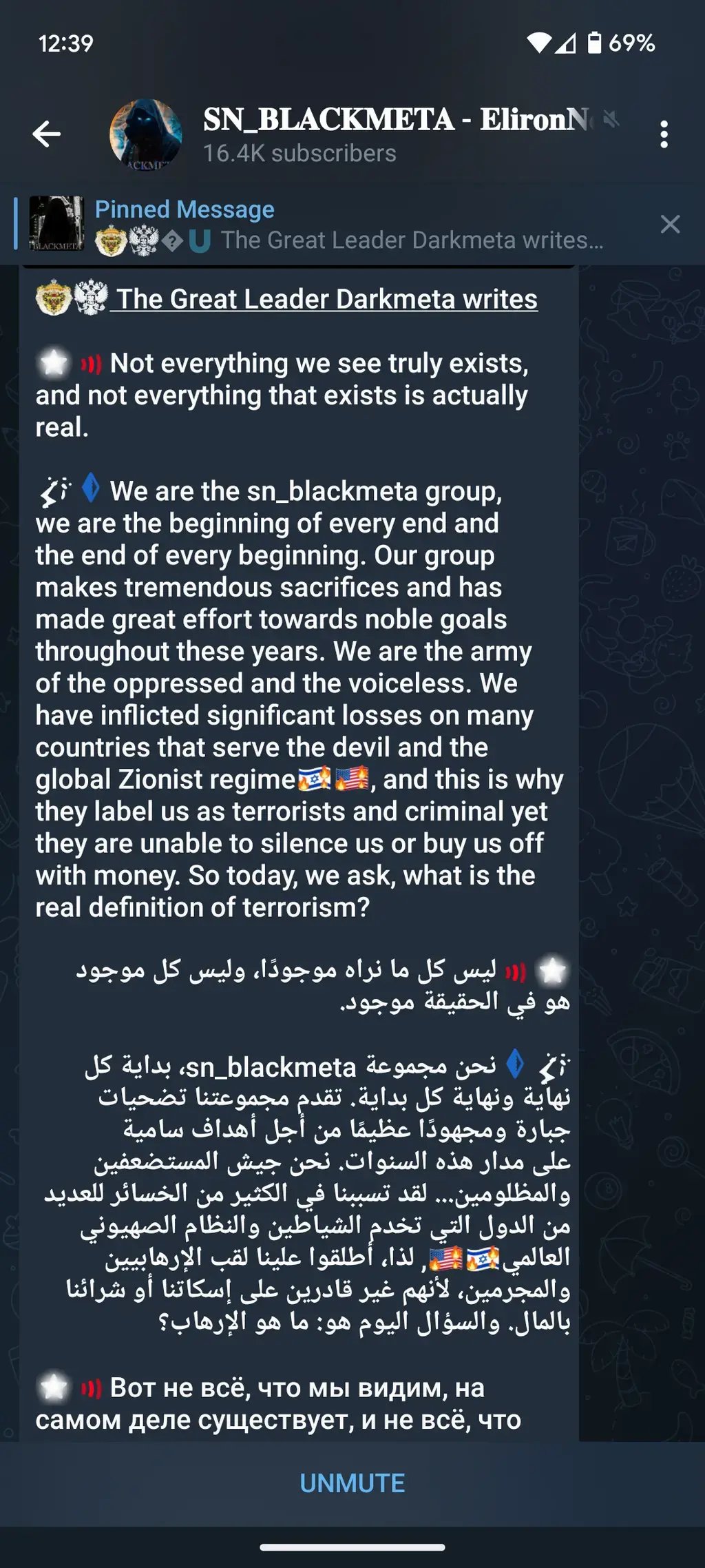Image resolution: width=705 pixels, height=1568 pixels.
Task: Go back to the chat list
Action: coord(47,134)
